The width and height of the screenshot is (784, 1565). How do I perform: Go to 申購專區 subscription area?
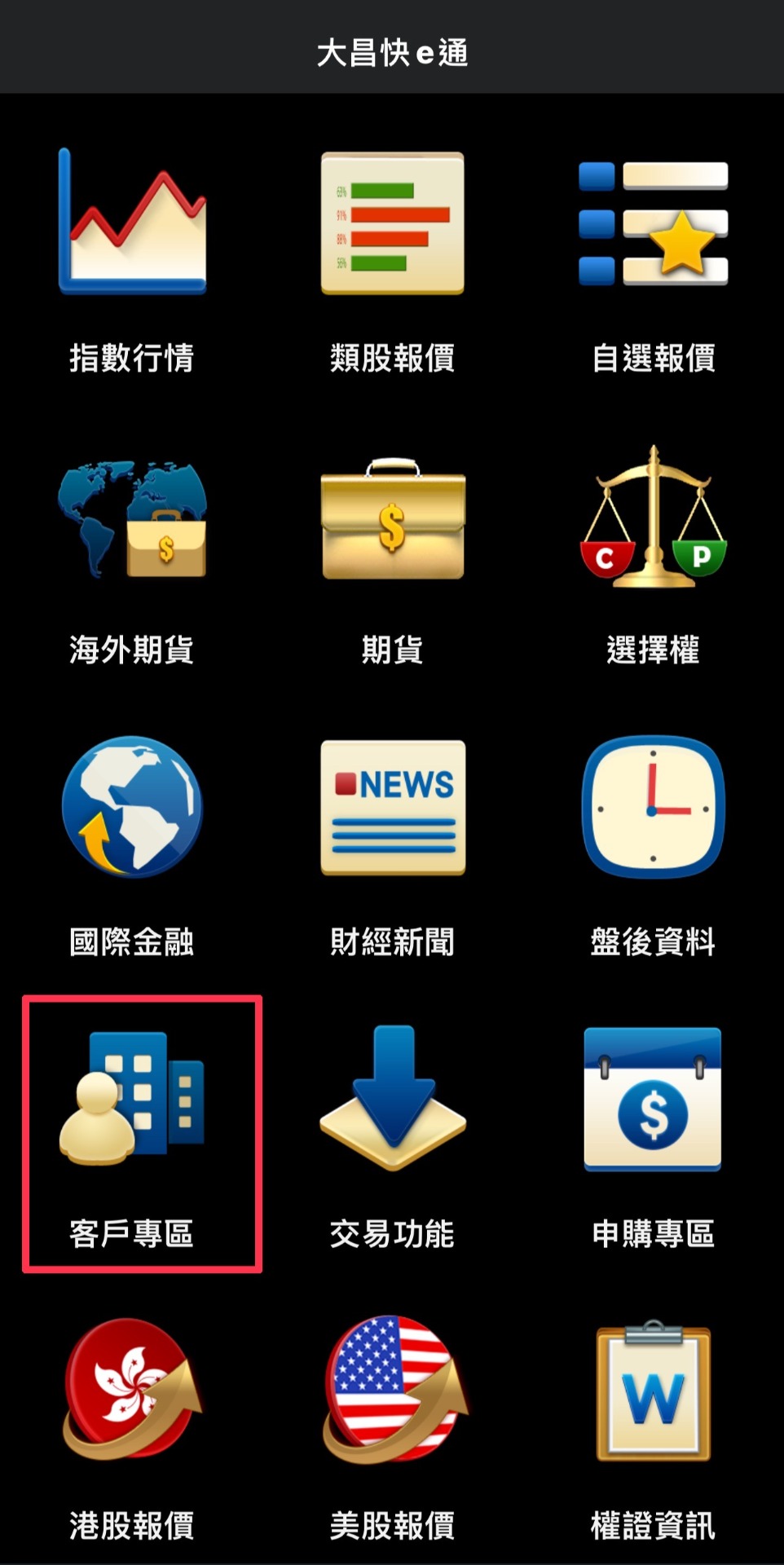tap(653, 1137)
